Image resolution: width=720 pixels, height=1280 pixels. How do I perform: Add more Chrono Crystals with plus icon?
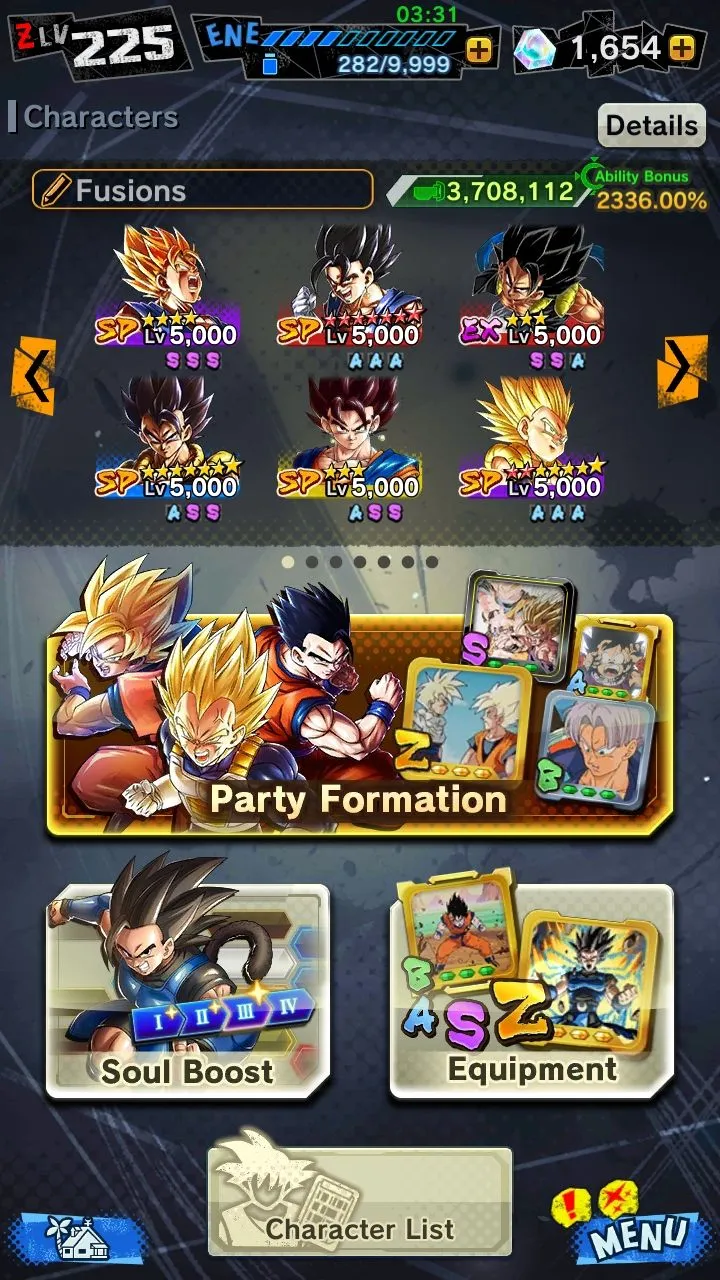click(681, 48)
